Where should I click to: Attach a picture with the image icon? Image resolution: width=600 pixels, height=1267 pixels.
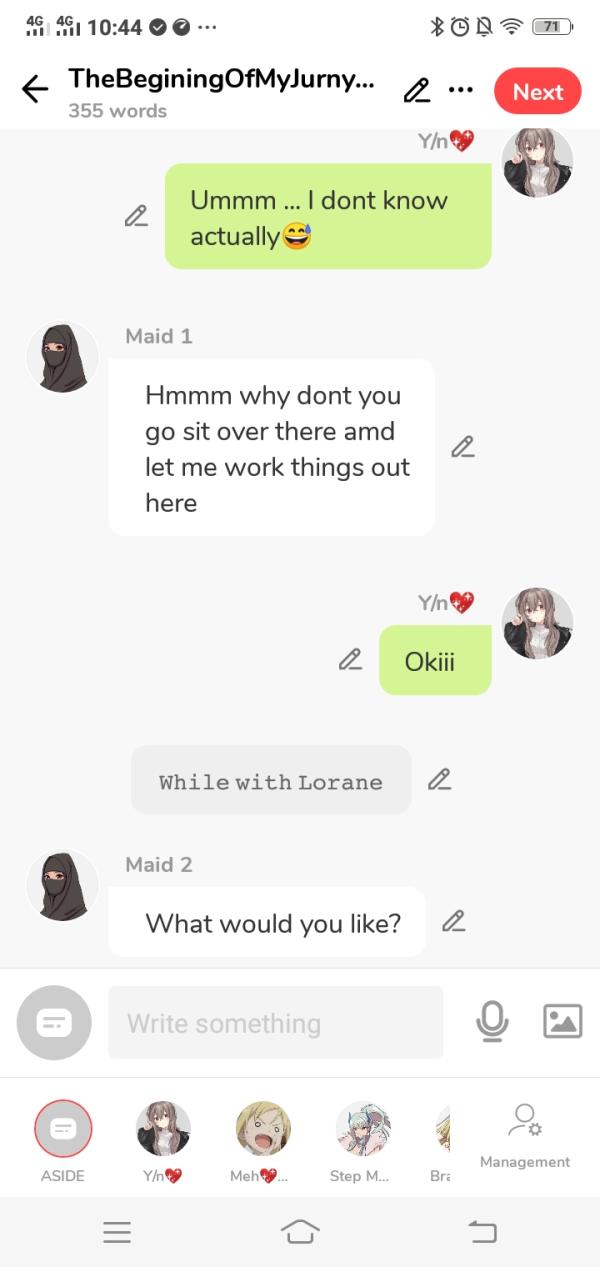(x=562, y=1021)
